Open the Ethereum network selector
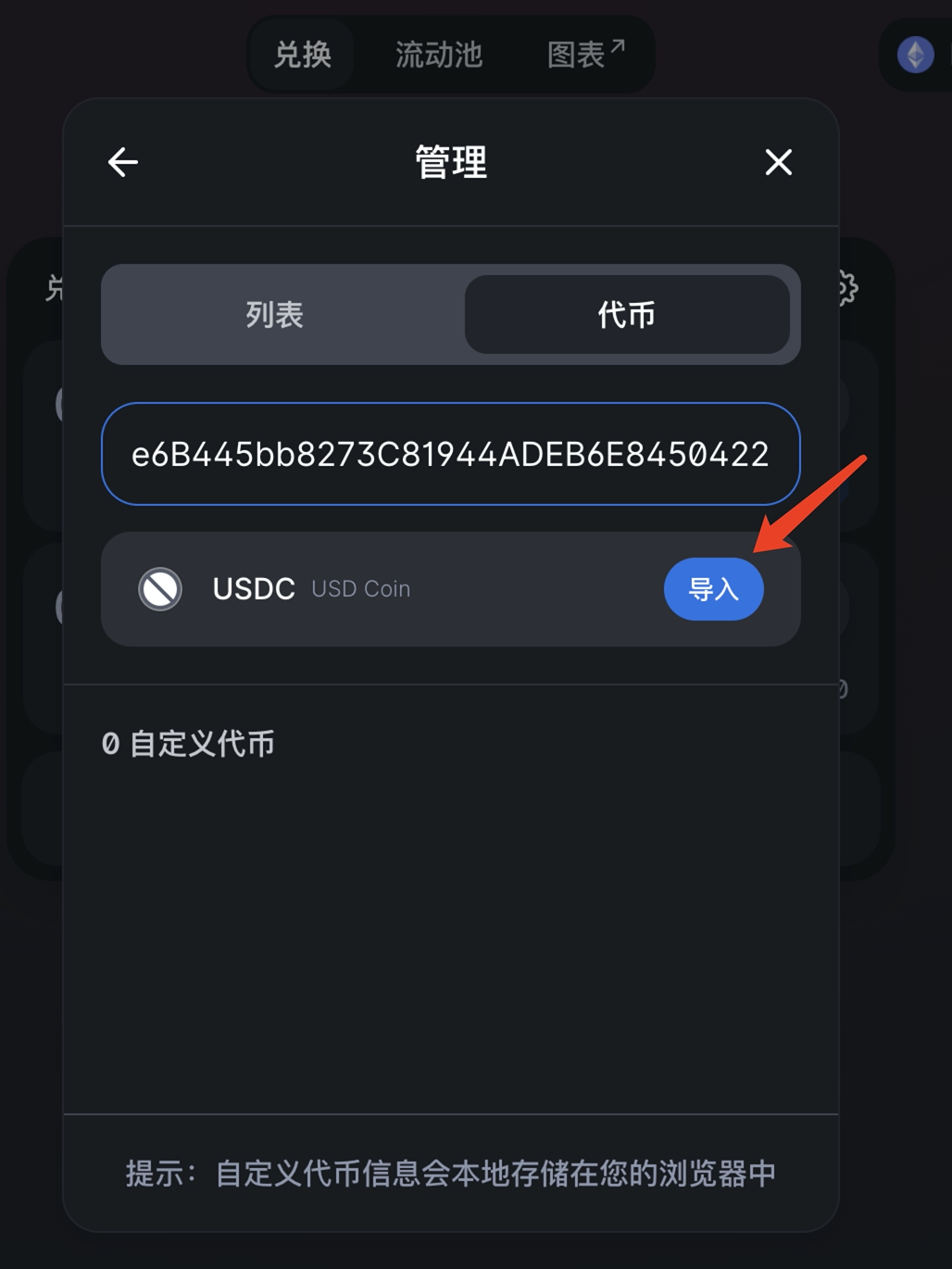The height and width of the screenshot is (1269, 952). tap(916, 55)
